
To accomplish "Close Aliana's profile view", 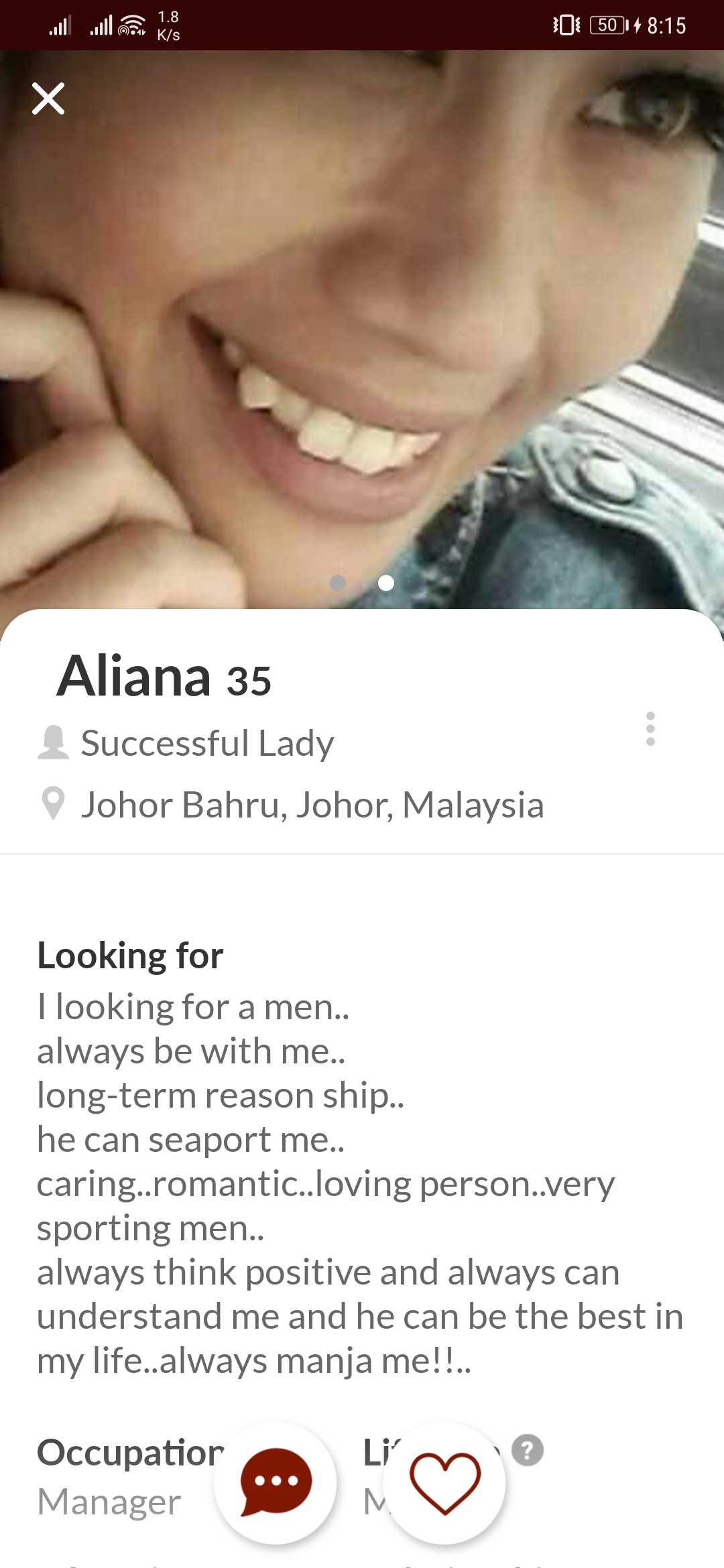I will (48, 99).
